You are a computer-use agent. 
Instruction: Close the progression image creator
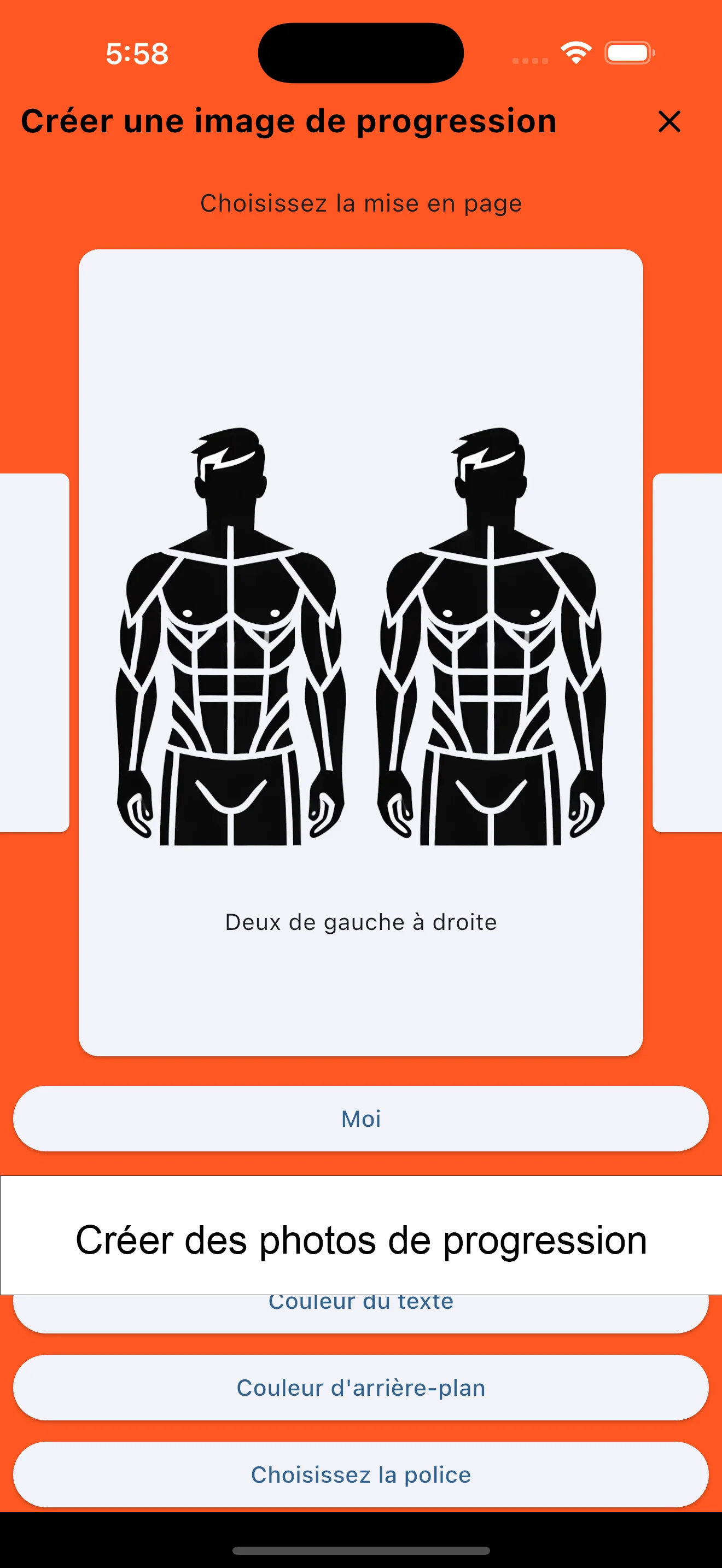669,121
